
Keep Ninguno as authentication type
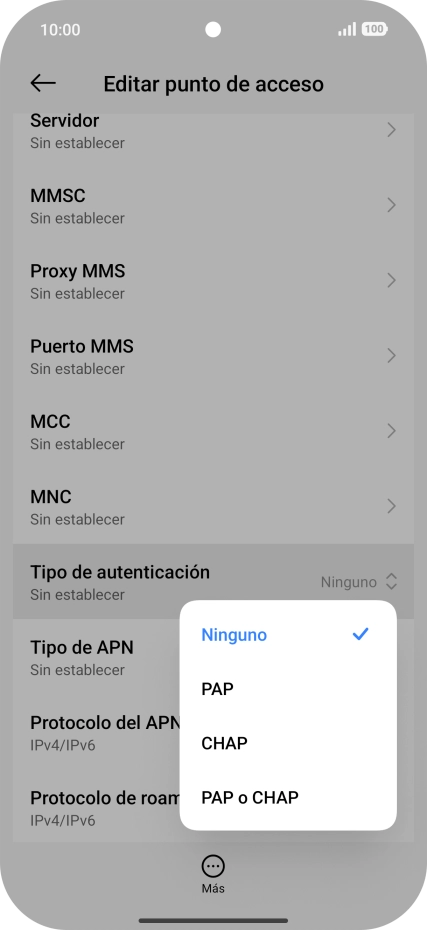pos(288,635)
